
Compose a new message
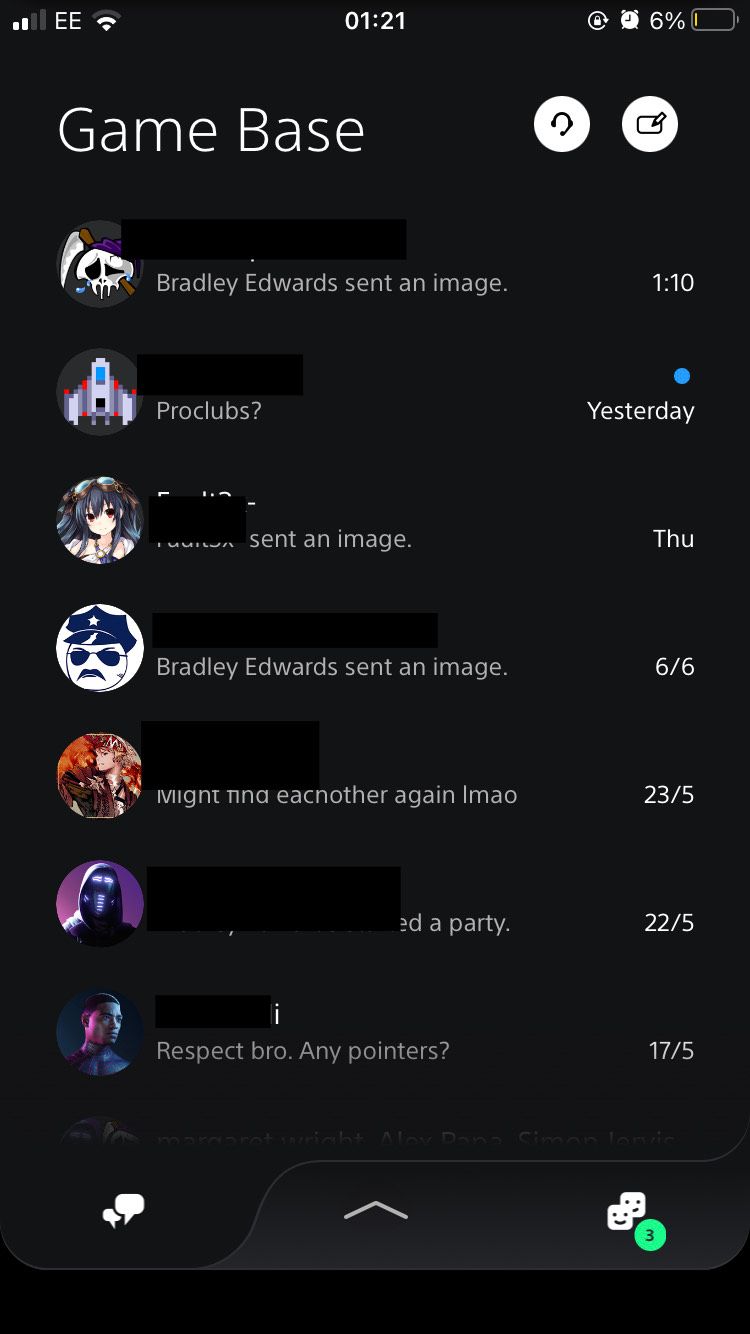tap(649, 125)
